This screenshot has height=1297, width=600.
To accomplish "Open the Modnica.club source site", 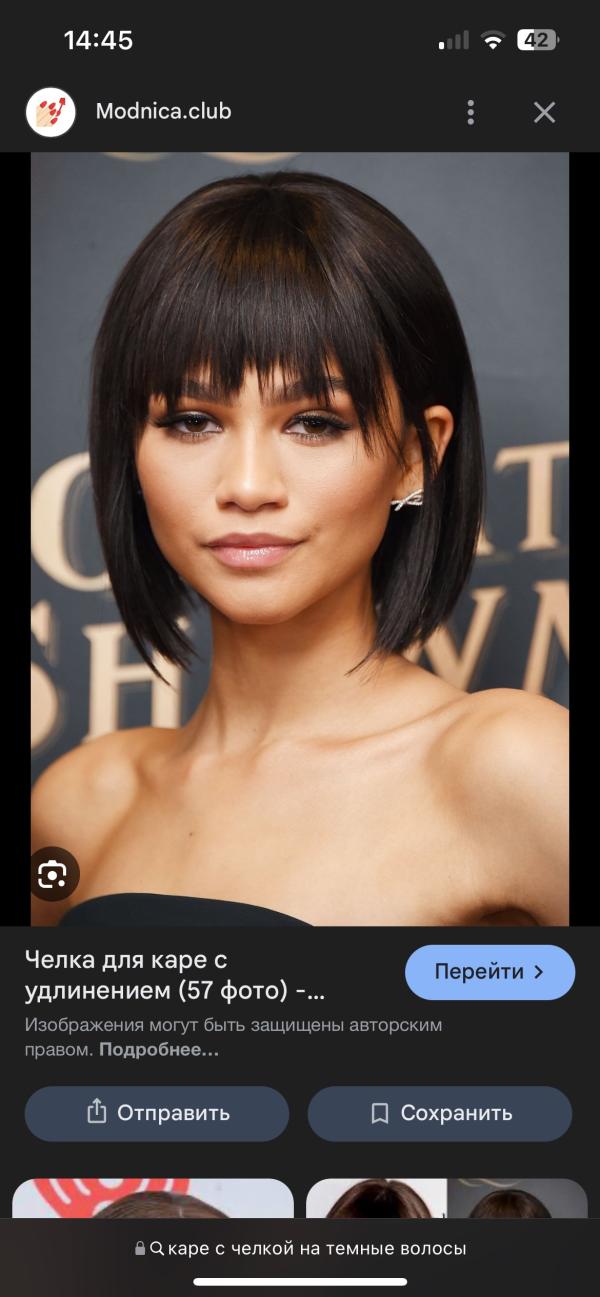I will click(x=163, y=112).
